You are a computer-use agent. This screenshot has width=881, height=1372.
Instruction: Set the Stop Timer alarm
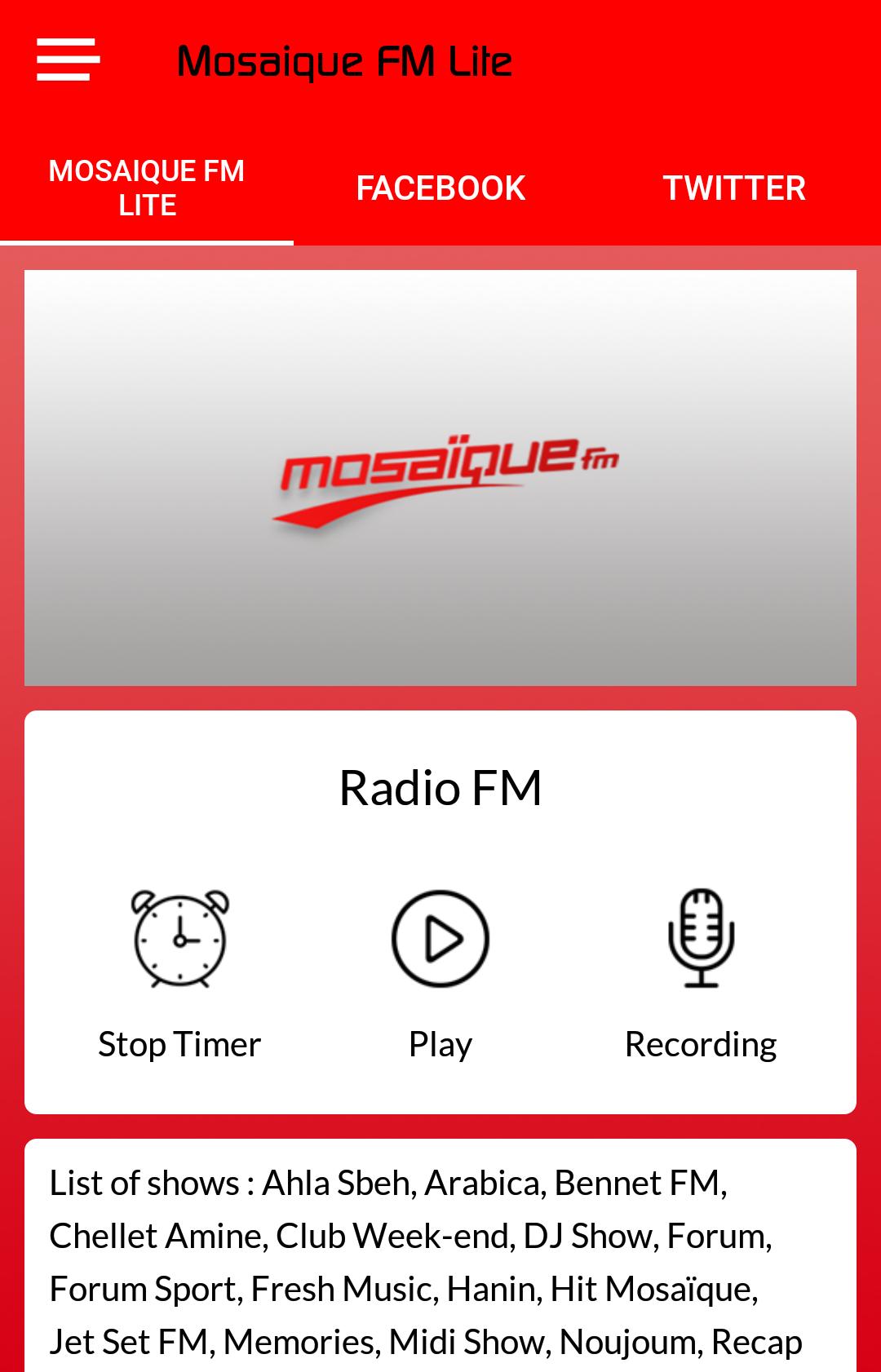179,940
